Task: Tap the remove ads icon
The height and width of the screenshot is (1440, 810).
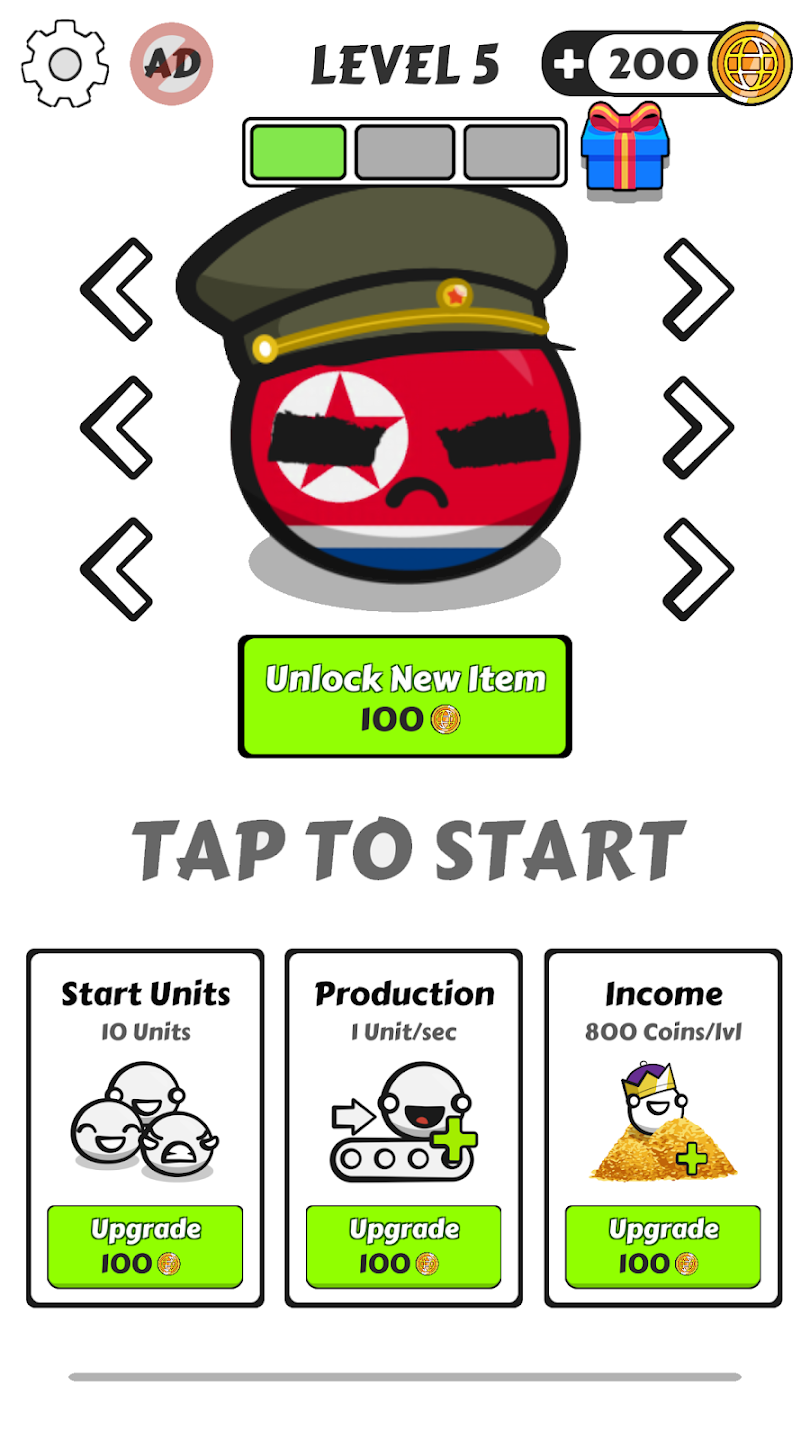Action: coord(171,64)
